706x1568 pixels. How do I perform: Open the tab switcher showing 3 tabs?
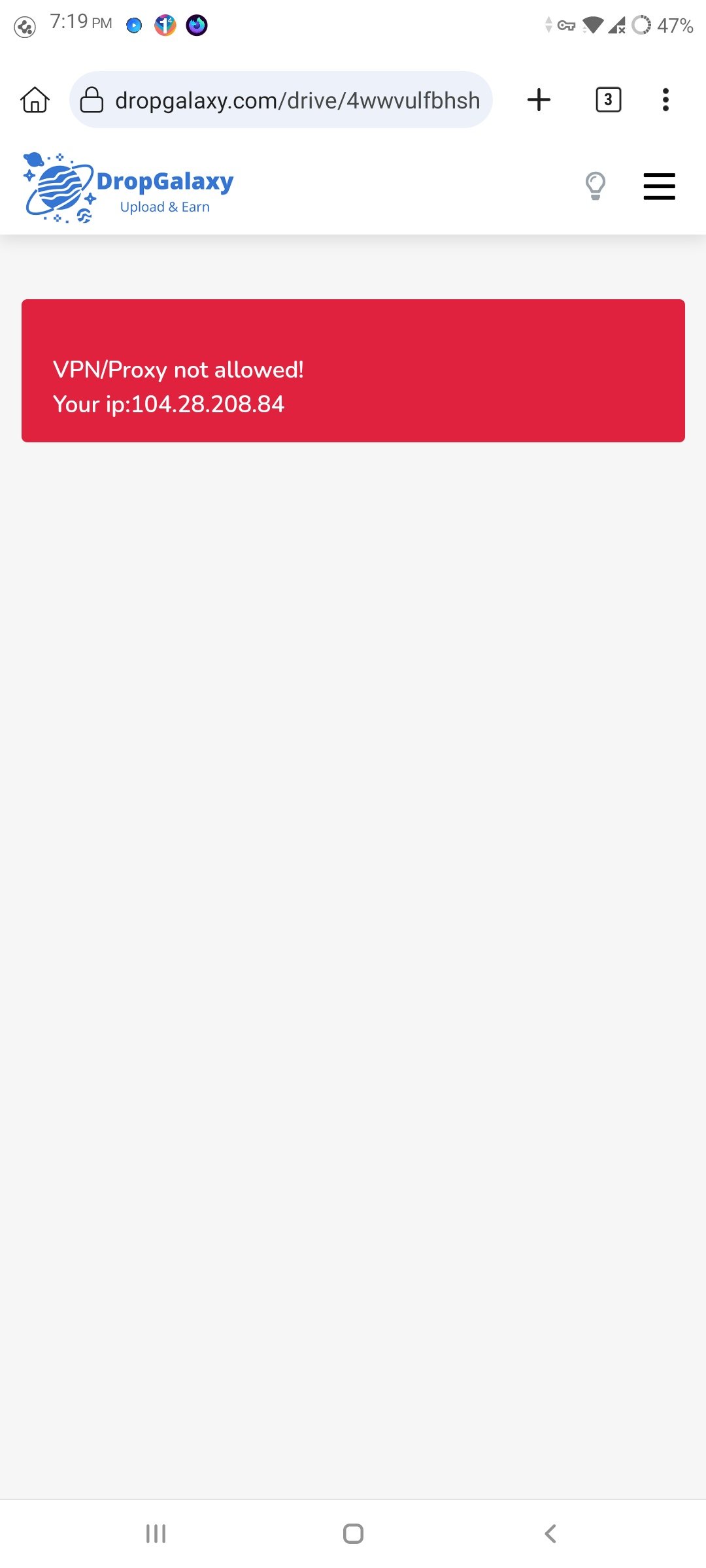click(x=608, y=100)
